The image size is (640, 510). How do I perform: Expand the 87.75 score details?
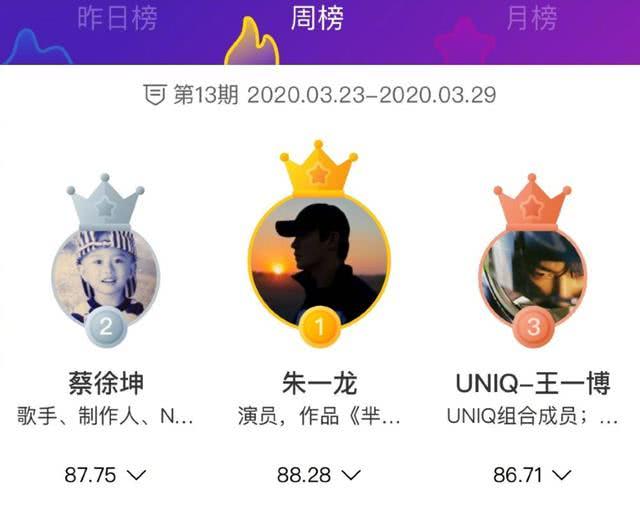(105, 475)
